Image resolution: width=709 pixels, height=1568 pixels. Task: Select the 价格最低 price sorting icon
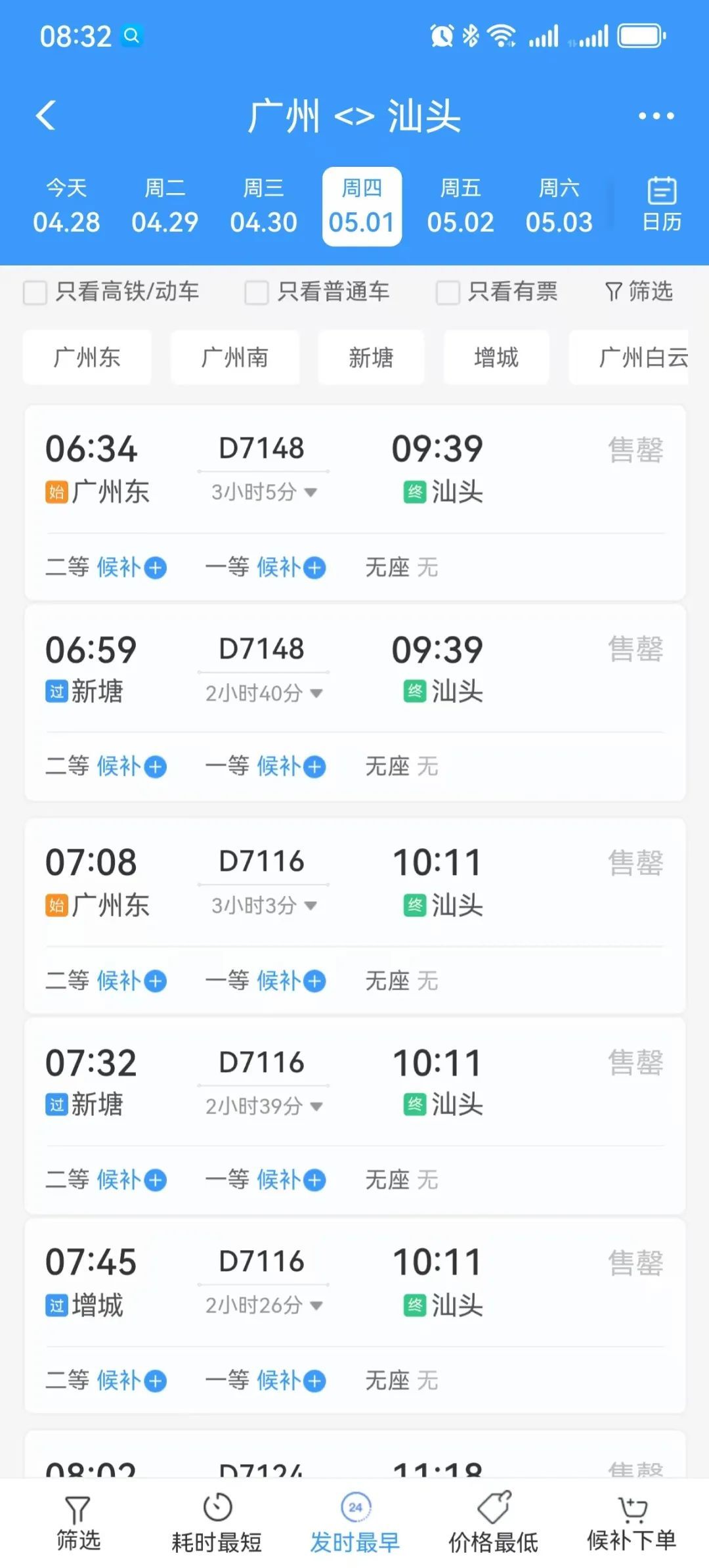tap(494, 1504)
